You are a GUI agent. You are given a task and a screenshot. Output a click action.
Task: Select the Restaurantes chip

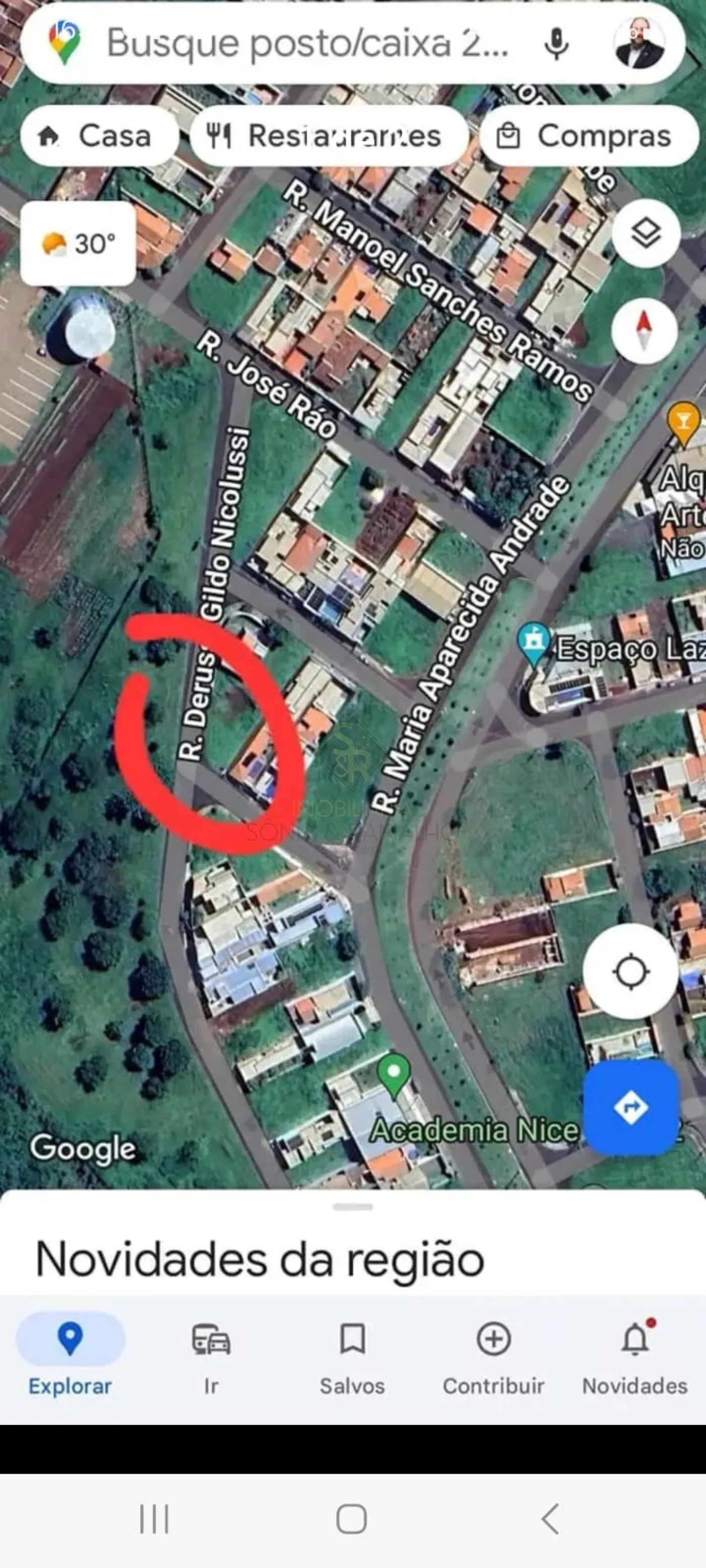pyautogui.click(x=329, y=136)
